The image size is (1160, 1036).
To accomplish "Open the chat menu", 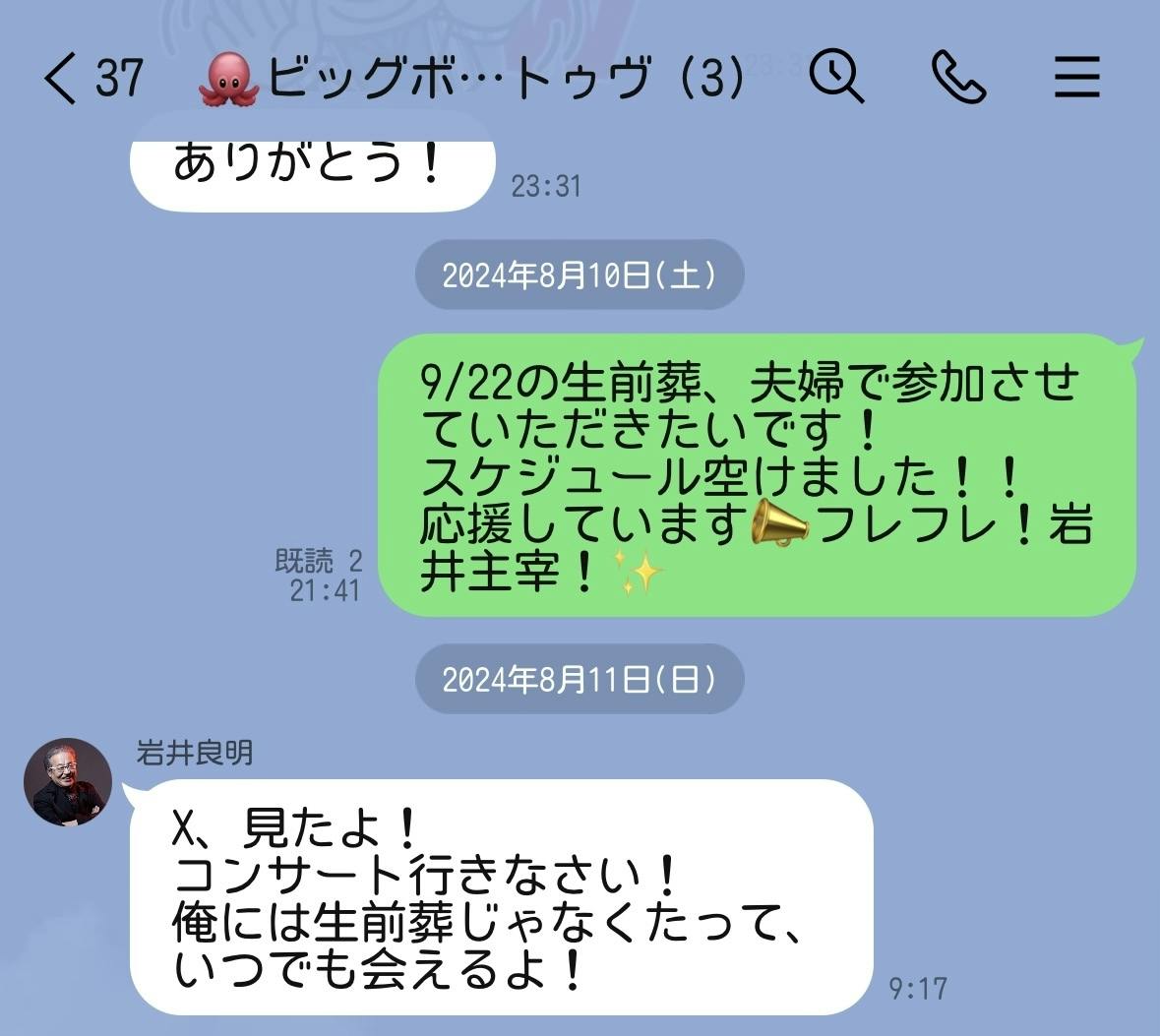I will coord(1076,77).
